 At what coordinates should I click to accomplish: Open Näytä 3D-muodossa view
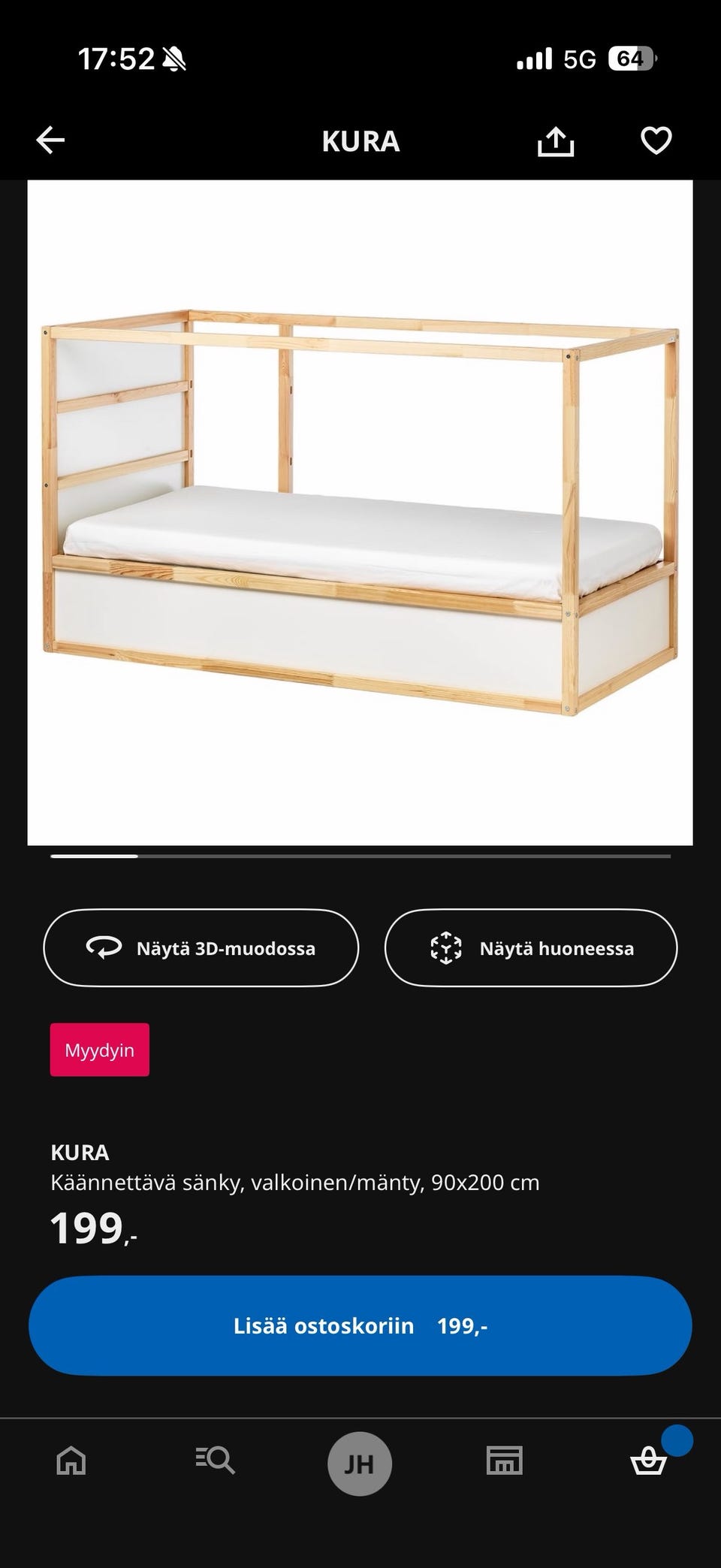point(201,948)
